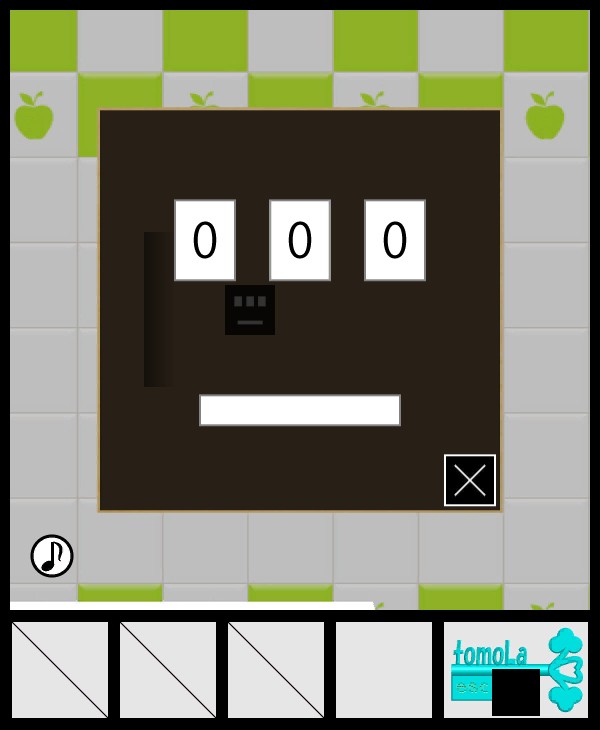This screenshot has height=730, width=600.
Task: Select the blank fourth inventory slot
Action: click(384, 670)
